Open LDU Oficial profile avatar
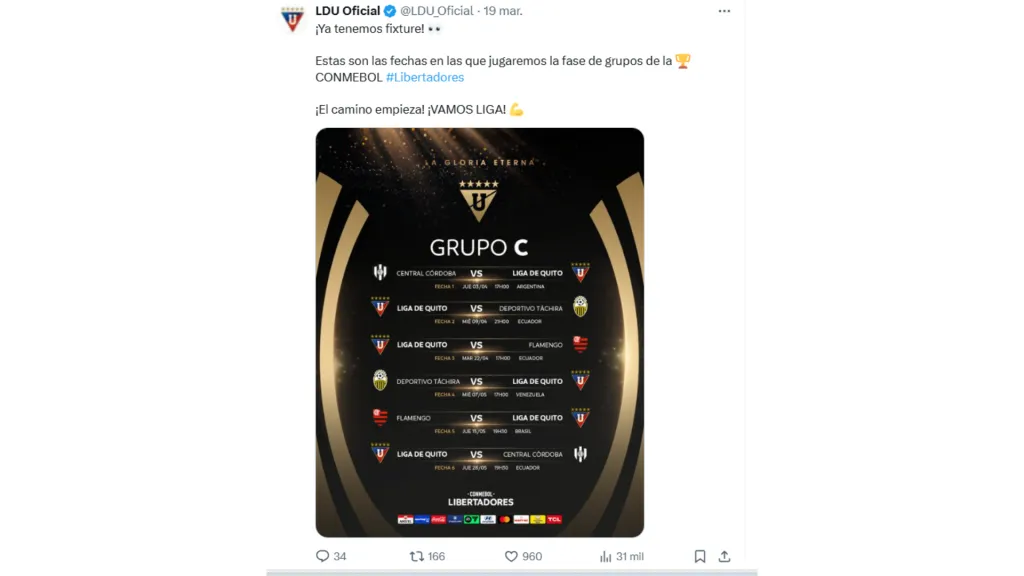The width and height of the screenshot is (1024, 576). (x=292, y=18)
